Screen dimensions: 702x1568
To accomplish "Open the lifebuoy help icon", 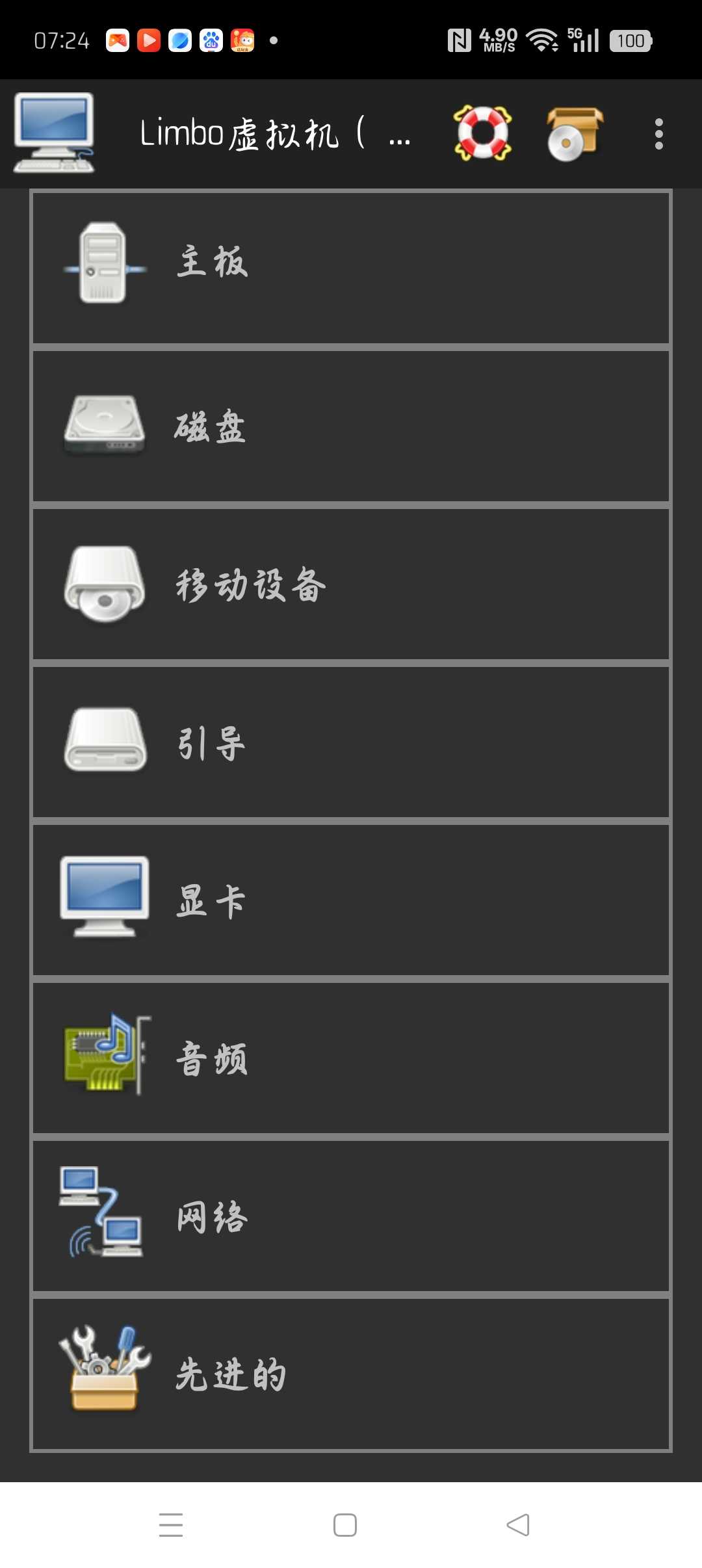I will [x=483, y=133].
